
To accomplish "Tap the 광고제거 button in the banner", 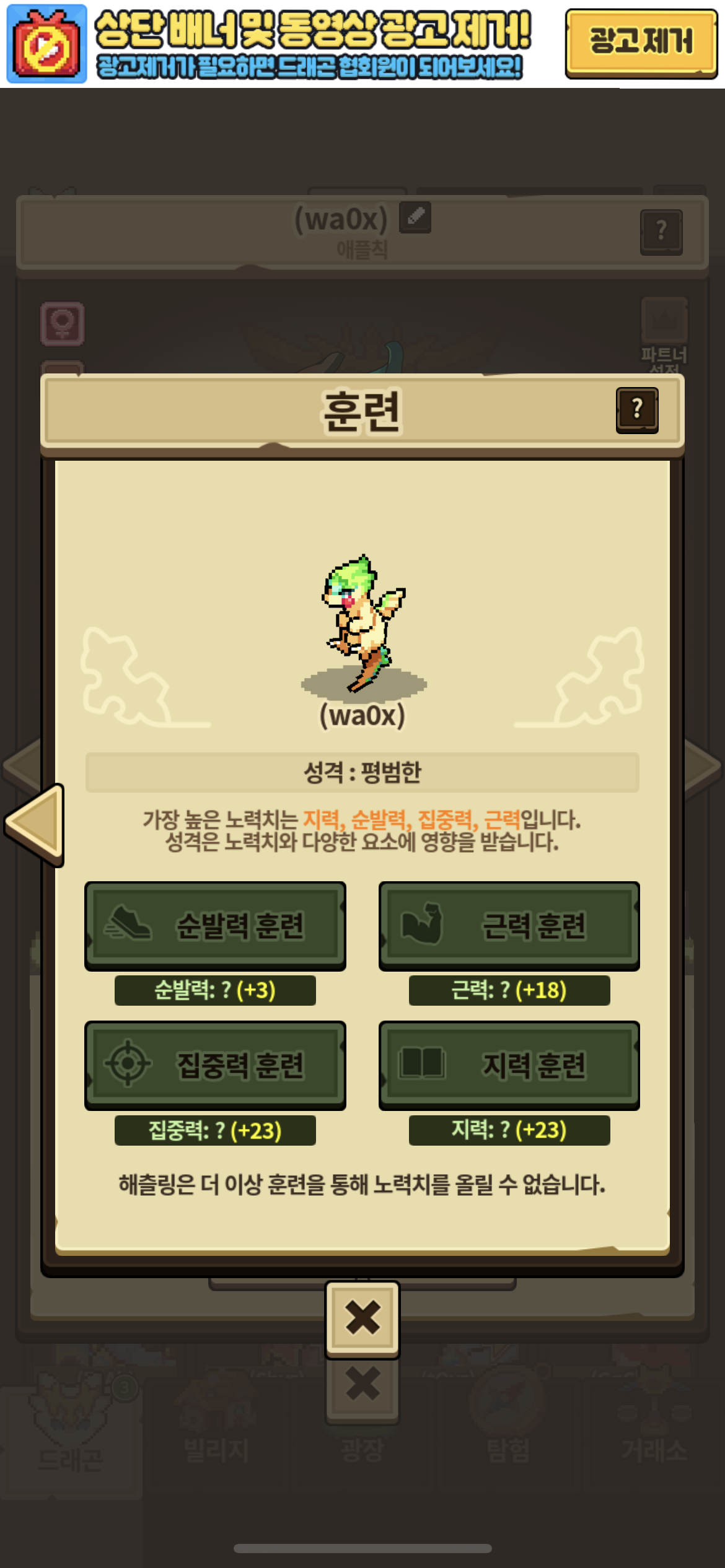I will pyautogui.click(x=641, y=42).
